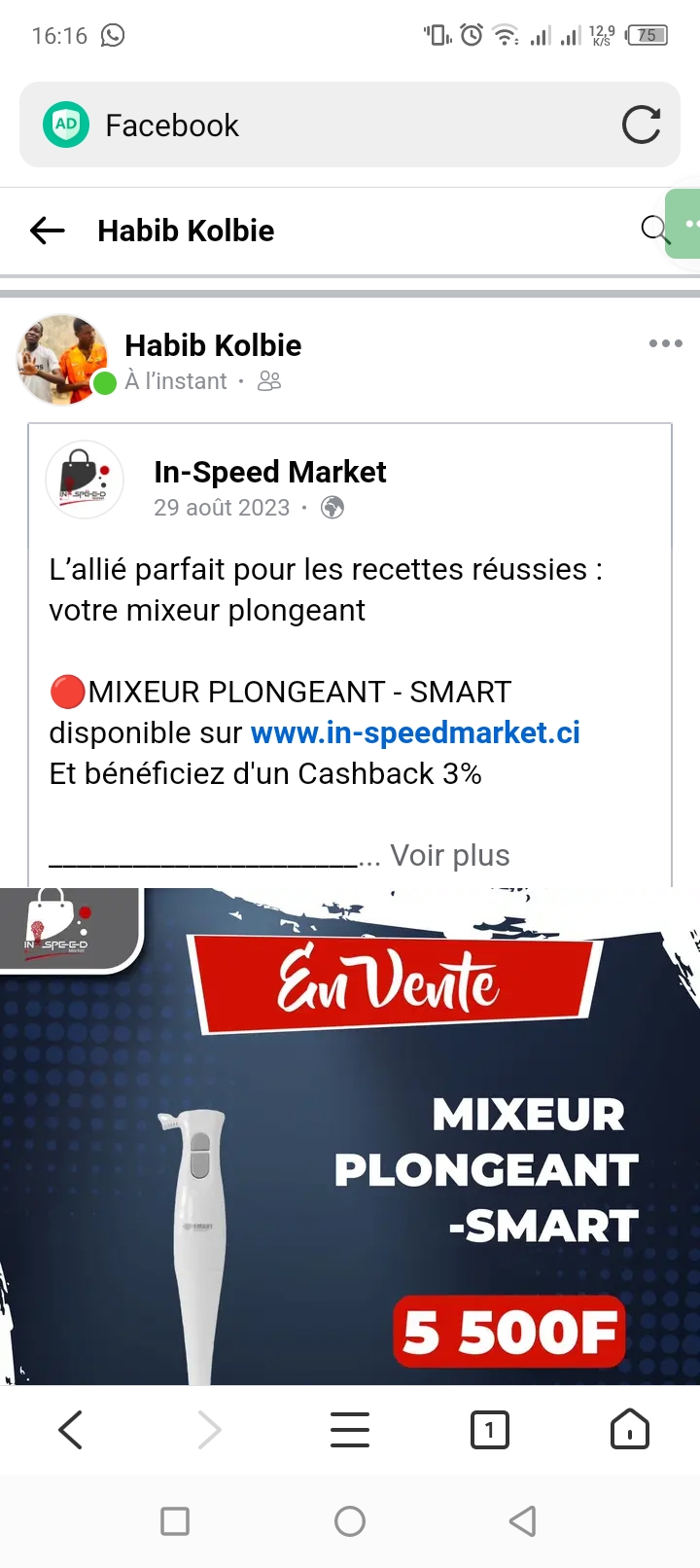This screenshot has height=1568, width=700.
Task: Open search on Habib Kolbie page
Action: pos(655,230)
